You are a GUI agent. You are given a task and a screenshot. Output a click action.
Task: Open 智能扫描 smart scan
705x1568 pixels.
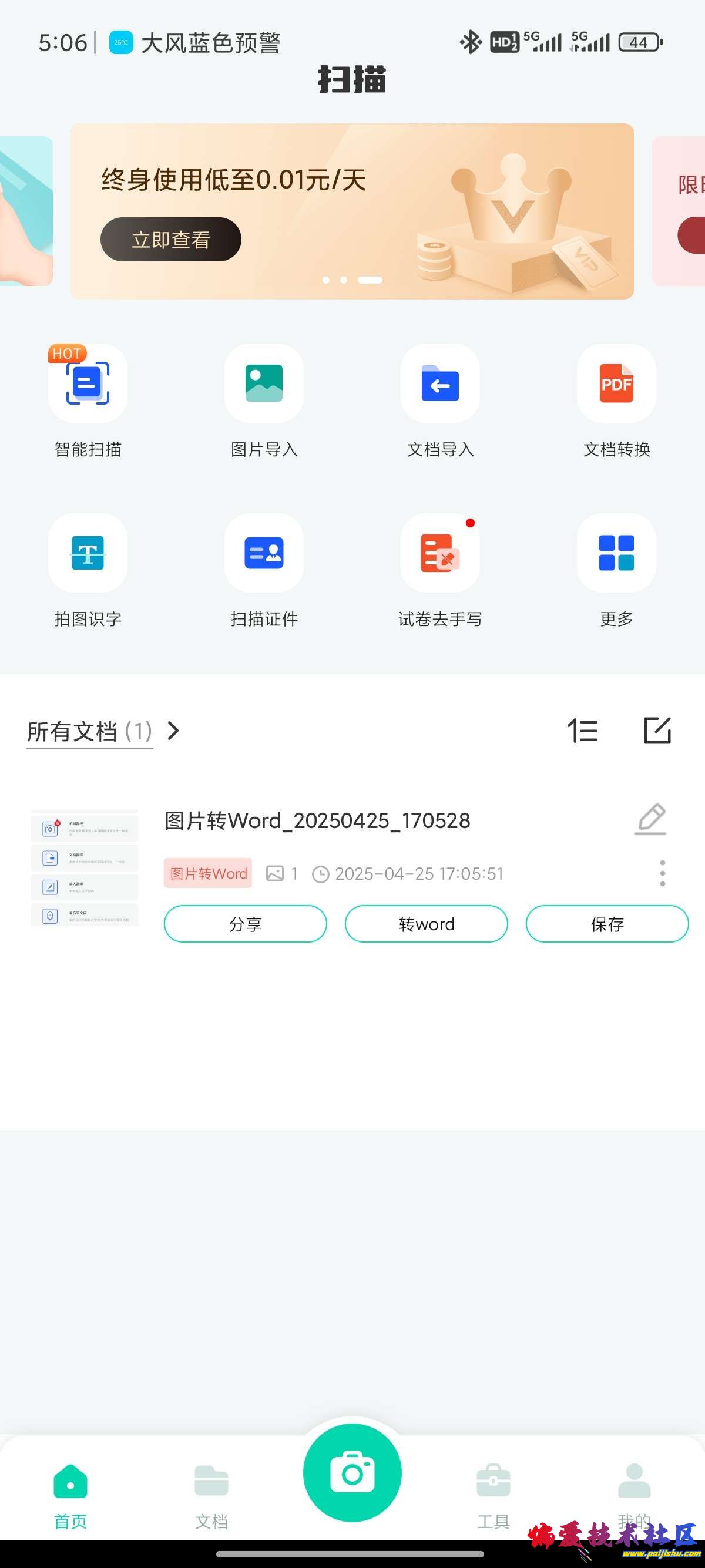tap(88, 384)
